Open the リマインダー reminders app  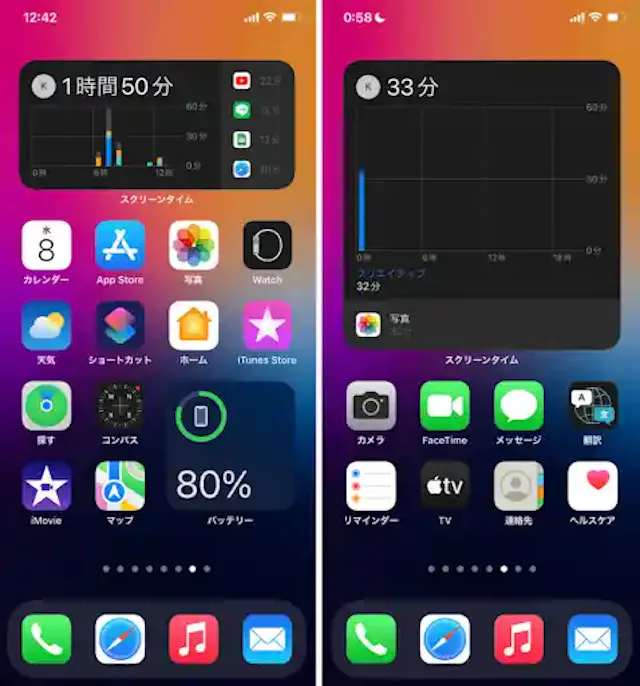(x=371, y=486)
